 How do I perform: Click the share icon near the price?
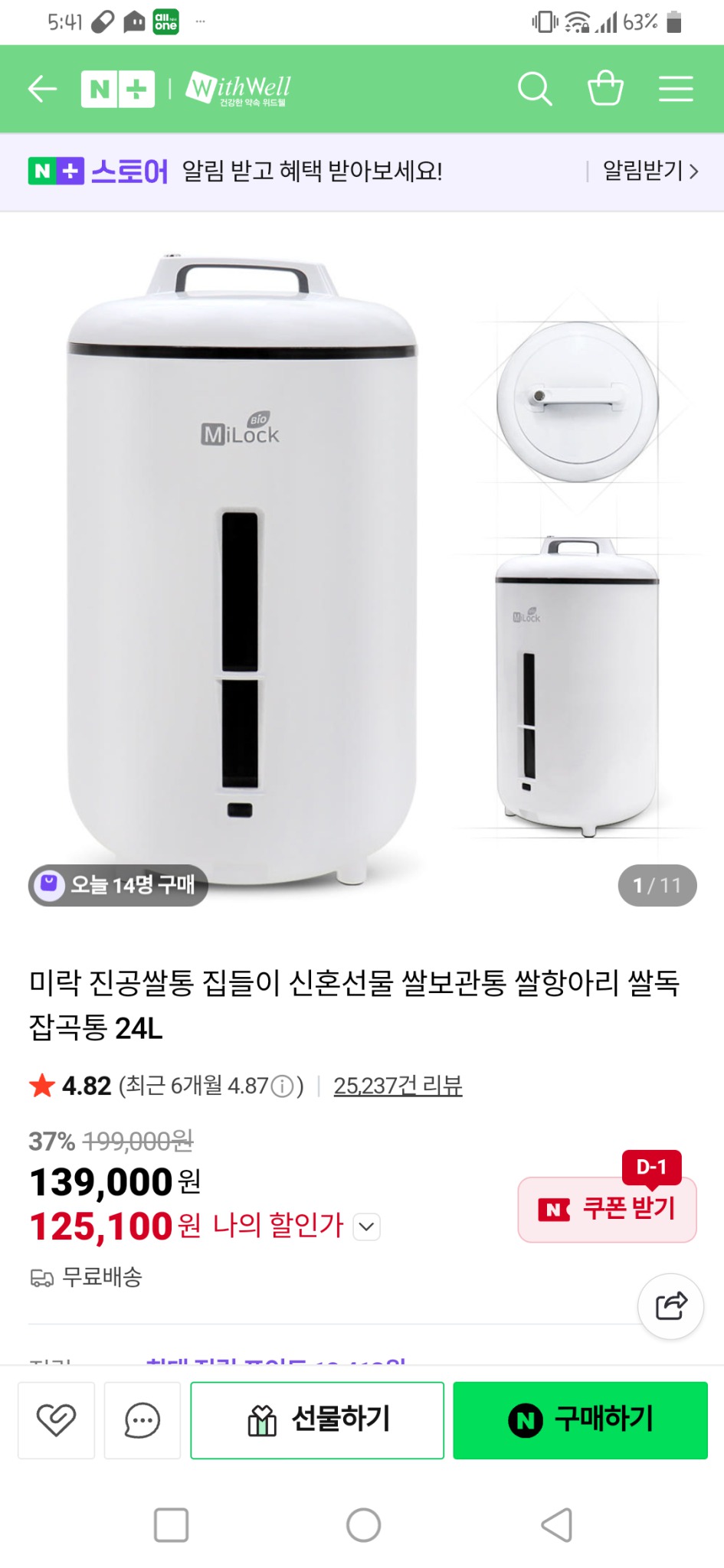click(670, 1307)
